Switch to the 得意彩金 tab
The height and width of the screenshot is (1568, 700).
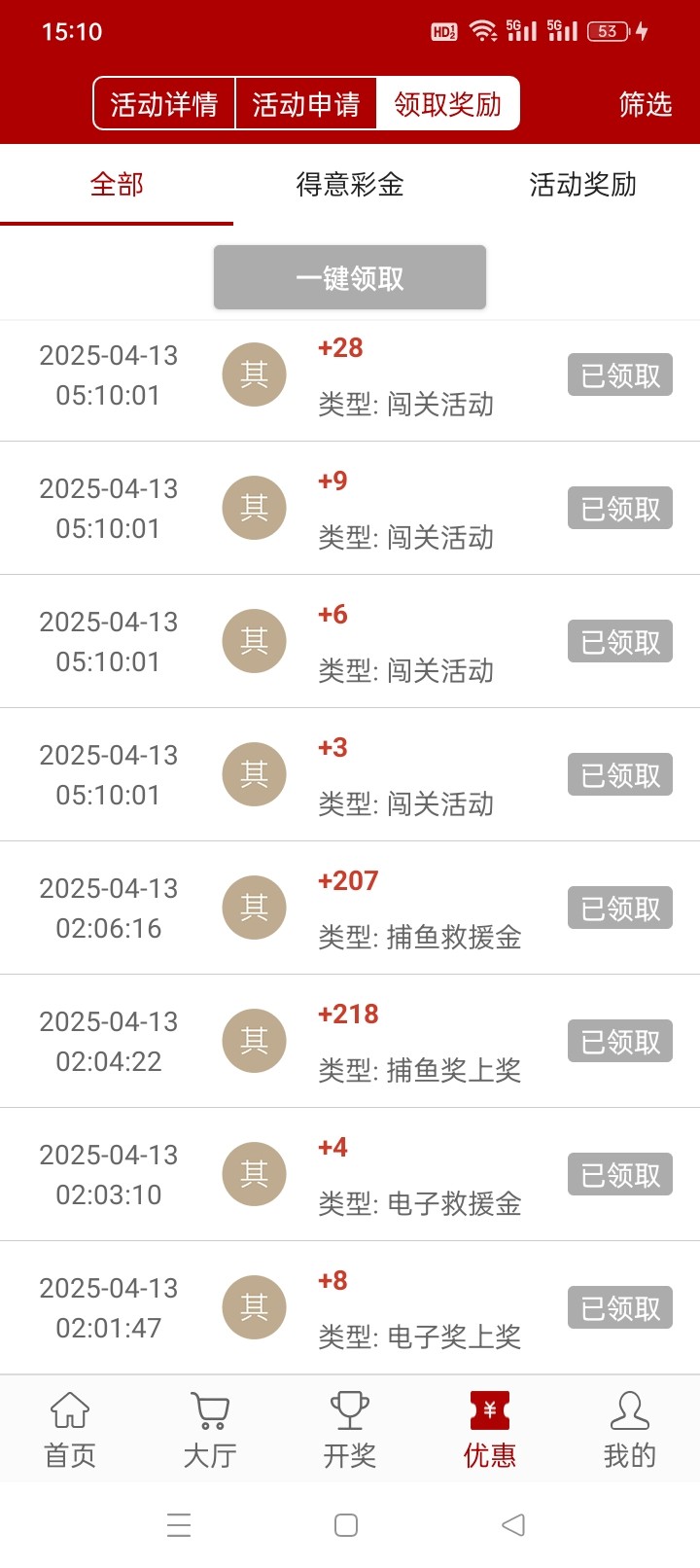point(350,184)
